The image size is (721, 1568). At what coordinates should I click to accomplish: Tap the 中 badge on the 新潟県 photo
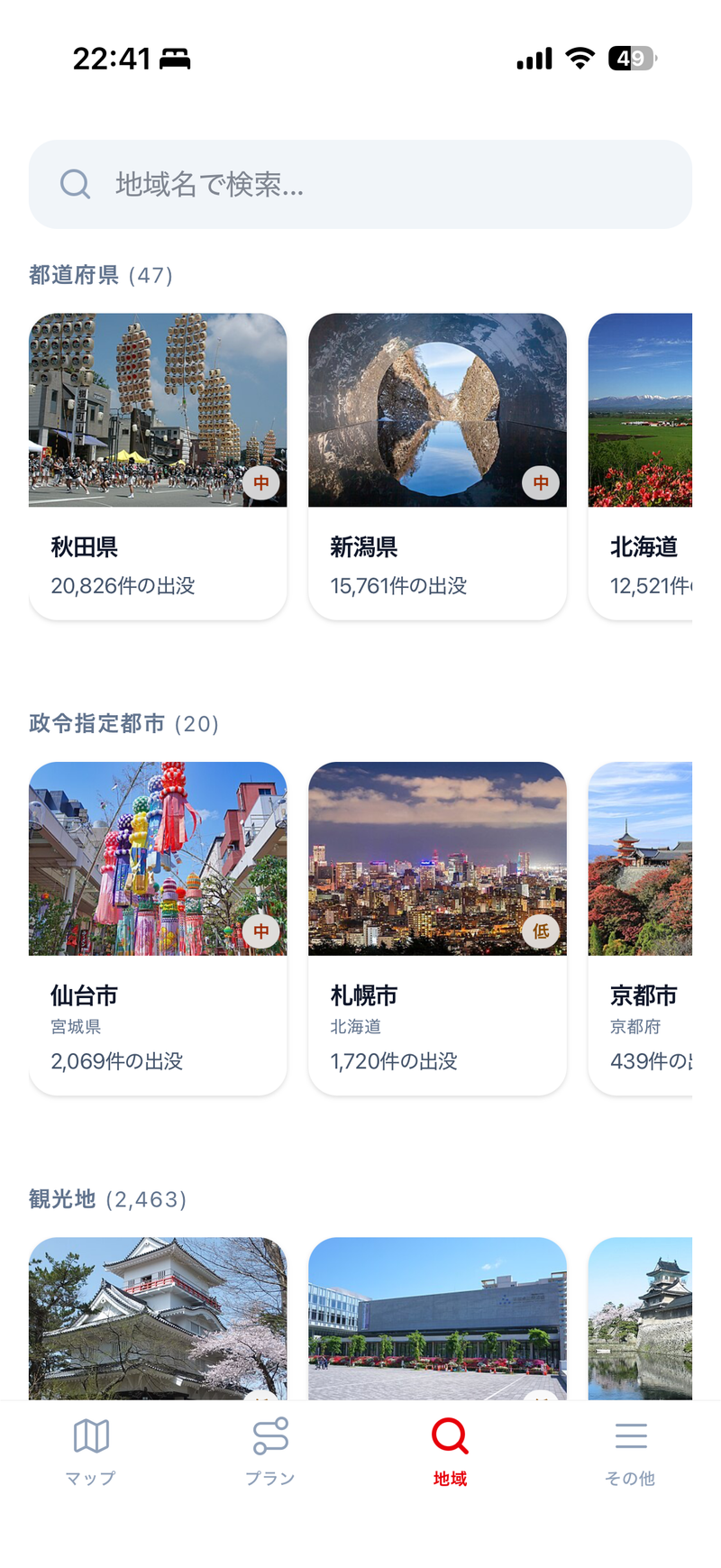[x=540, y=482]
